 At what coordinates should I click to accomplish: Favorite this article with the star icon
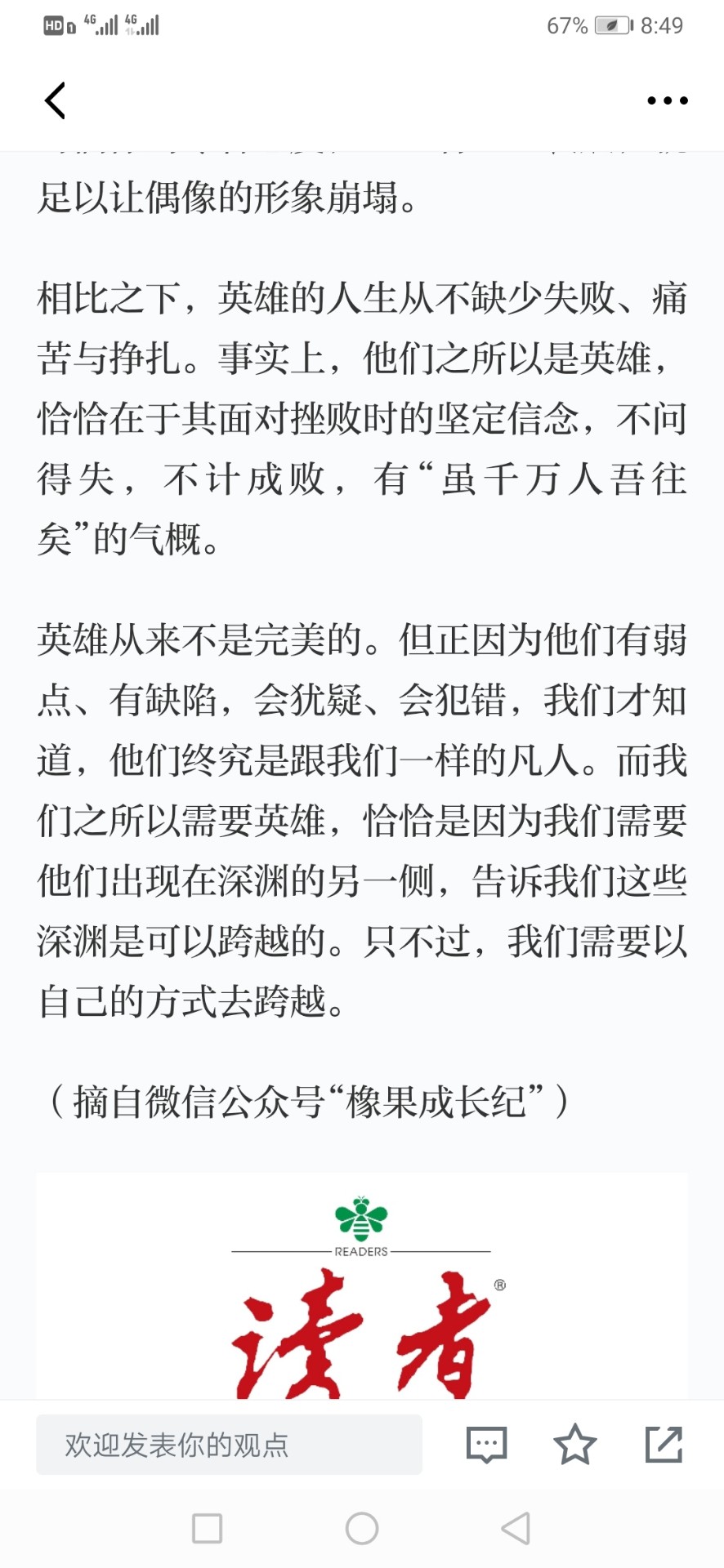click(575, 1444)
